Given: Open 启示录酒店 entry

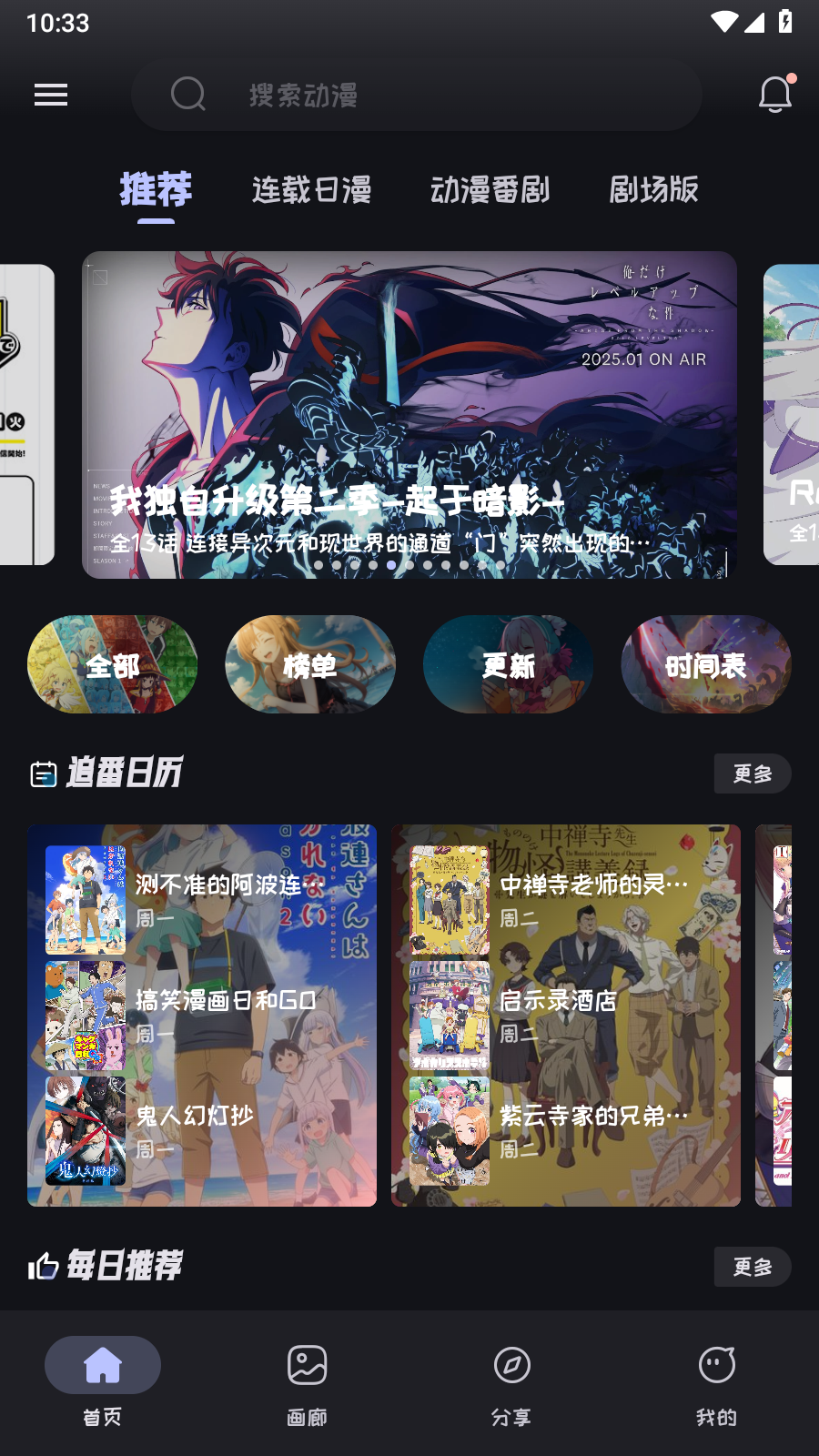Looking at the screenshot, I should (564, 1015).
